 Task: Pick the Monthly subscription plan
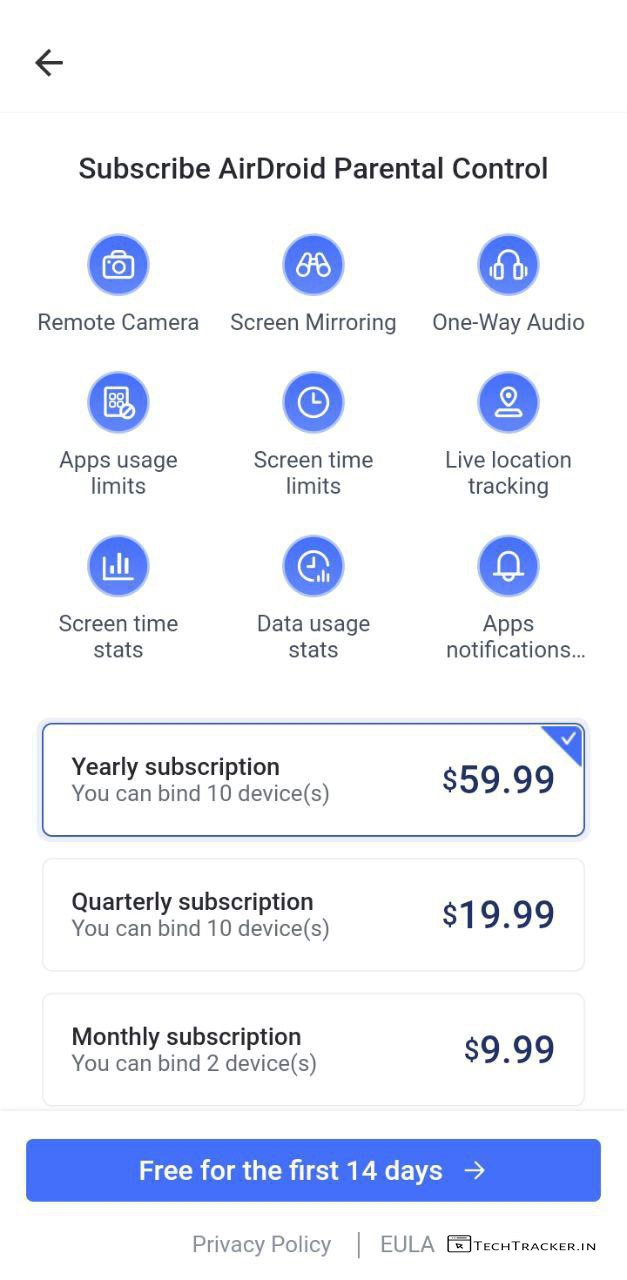313,1048
